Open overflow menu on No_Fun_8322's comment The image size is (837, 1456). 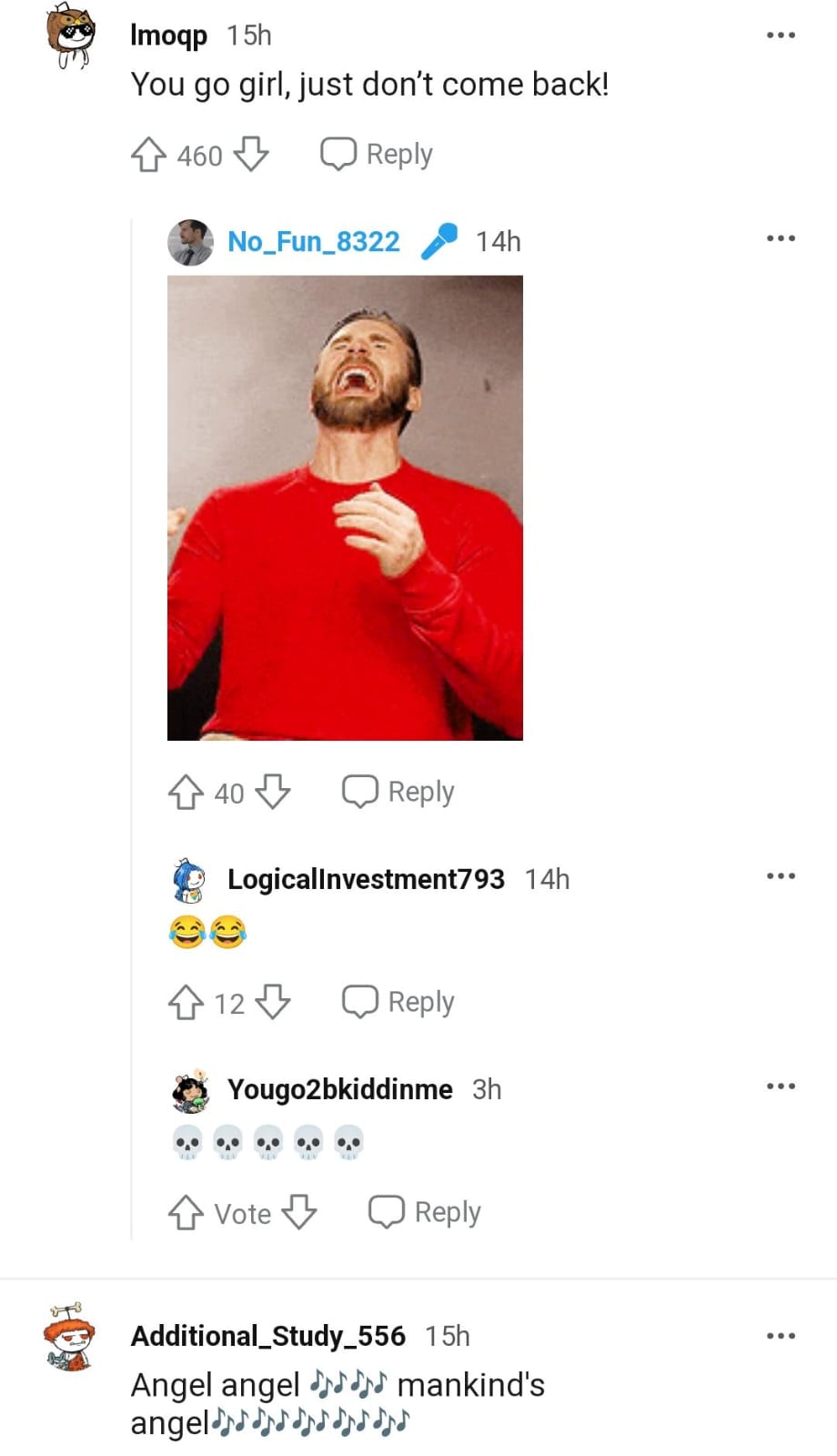(781, 238)
